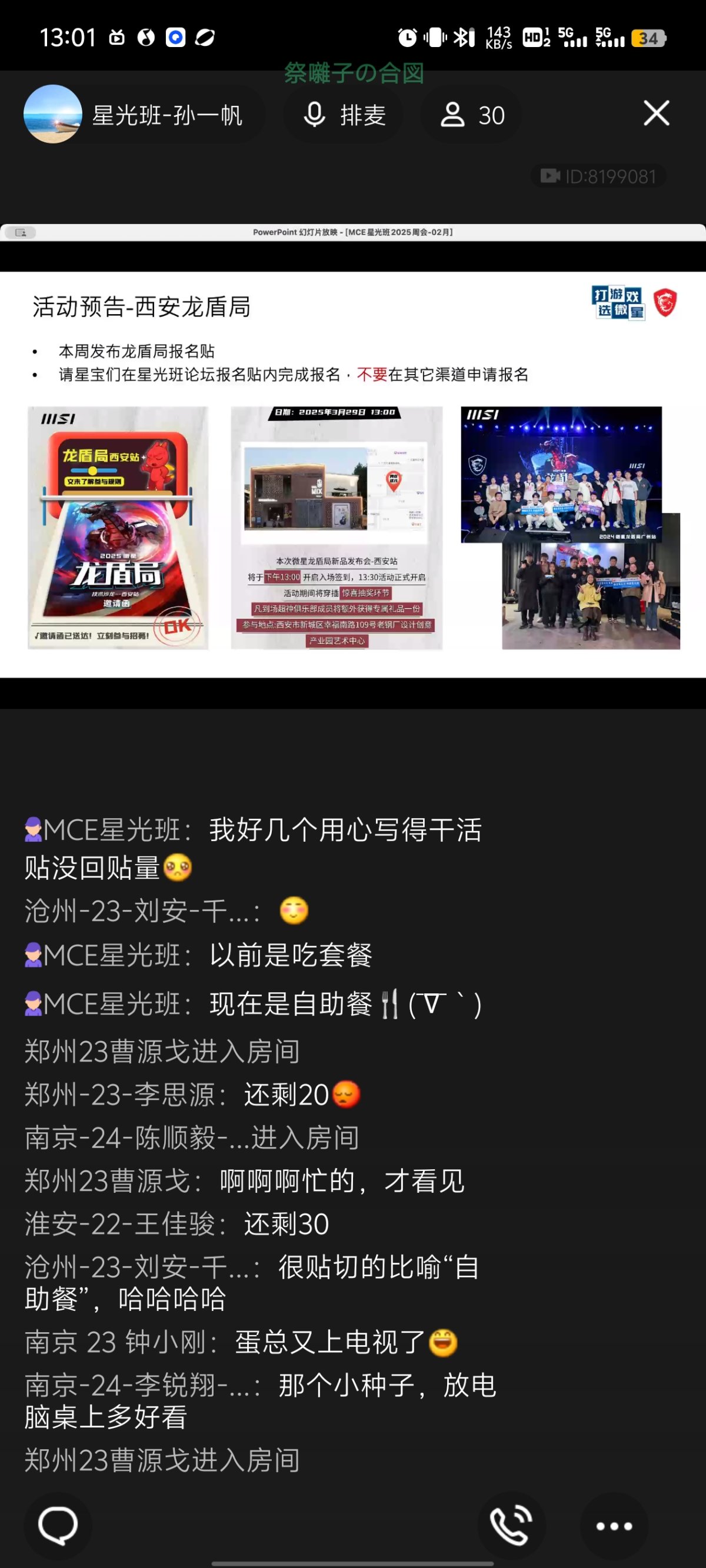Open the chat message bubble
The width and height of the screenshot is (706, 1568).
[58, 1526]
